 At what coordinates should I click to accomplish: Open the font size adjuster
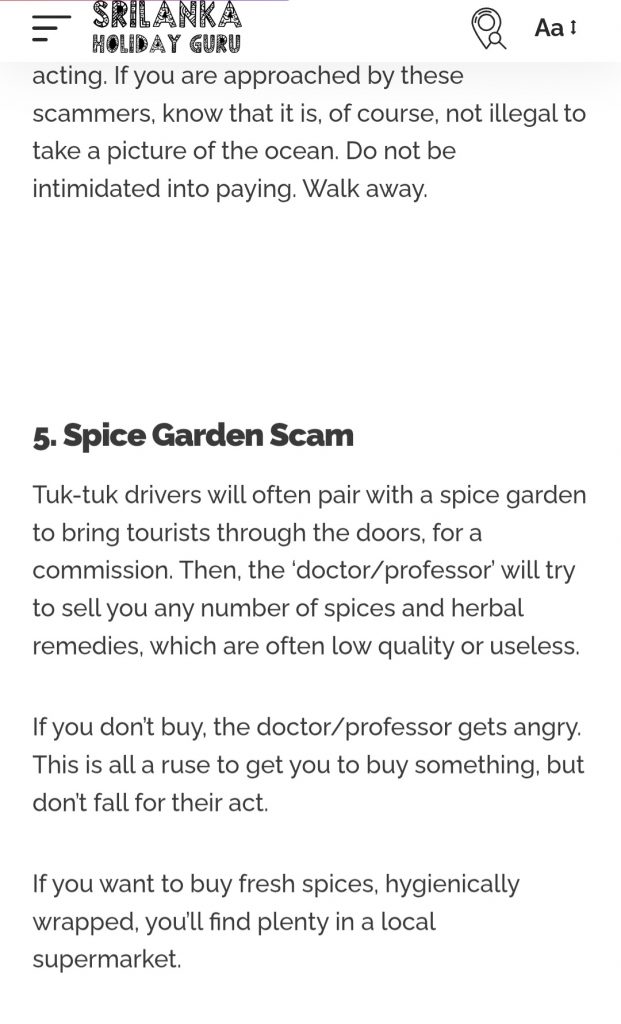556,28
